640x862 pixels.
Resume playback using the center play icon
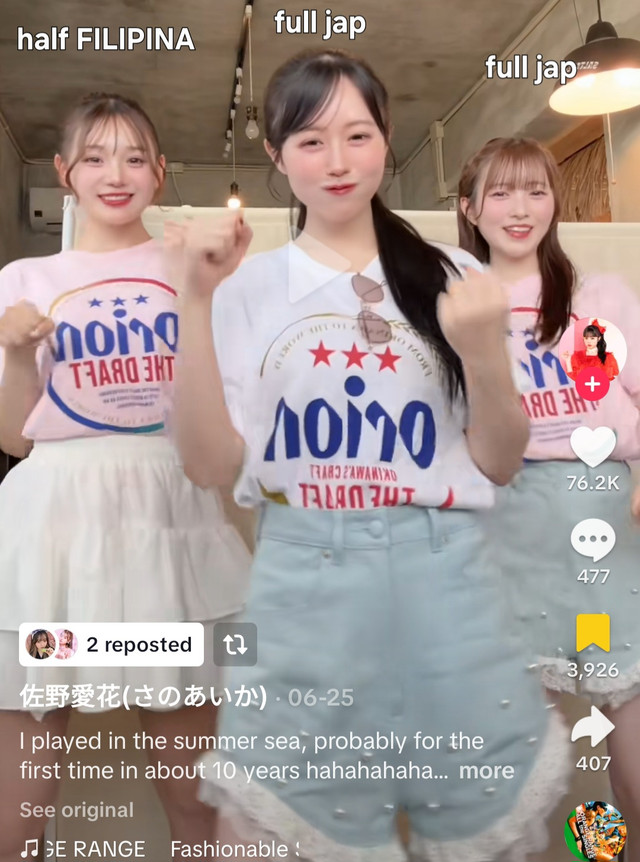point(320,268)
